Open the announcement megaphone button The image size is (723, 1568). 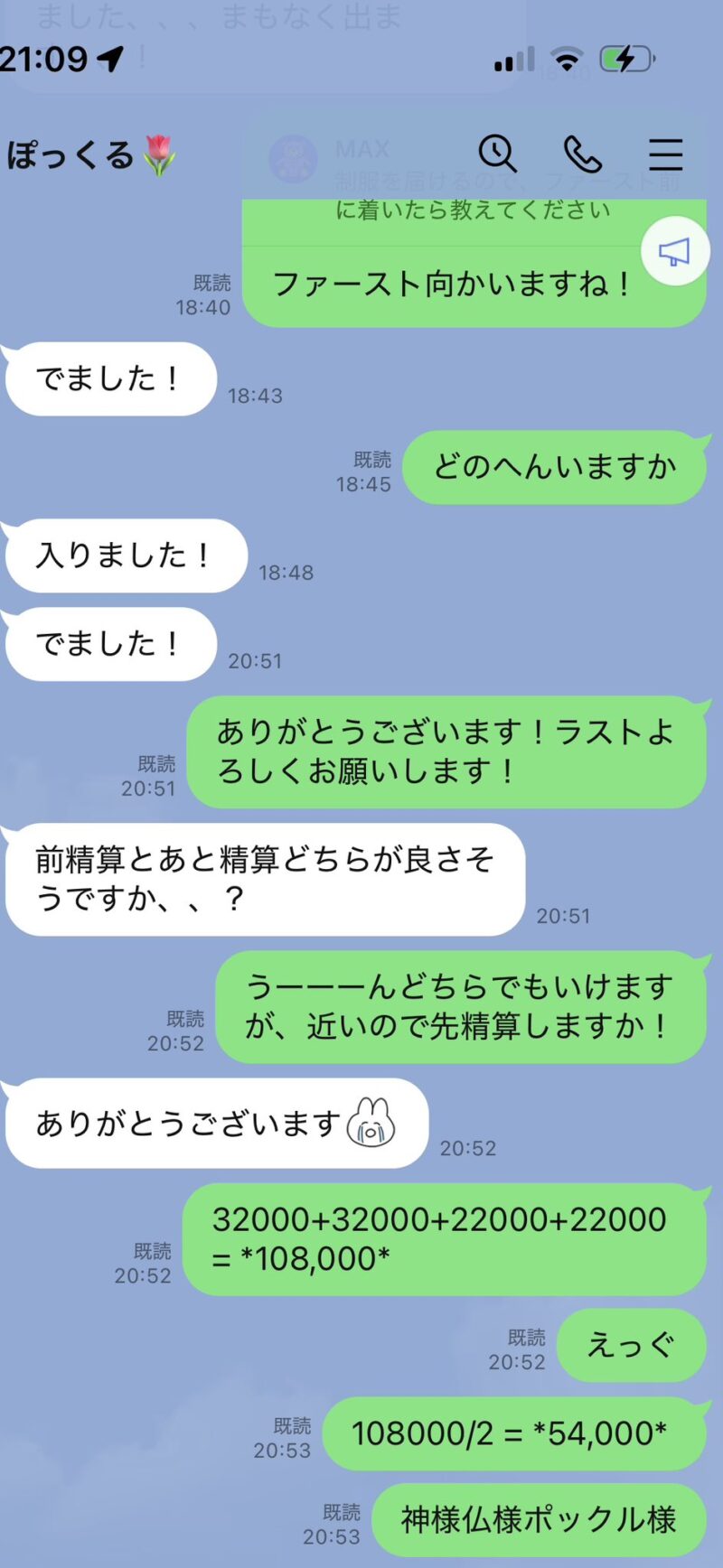[x=673, y=252]
